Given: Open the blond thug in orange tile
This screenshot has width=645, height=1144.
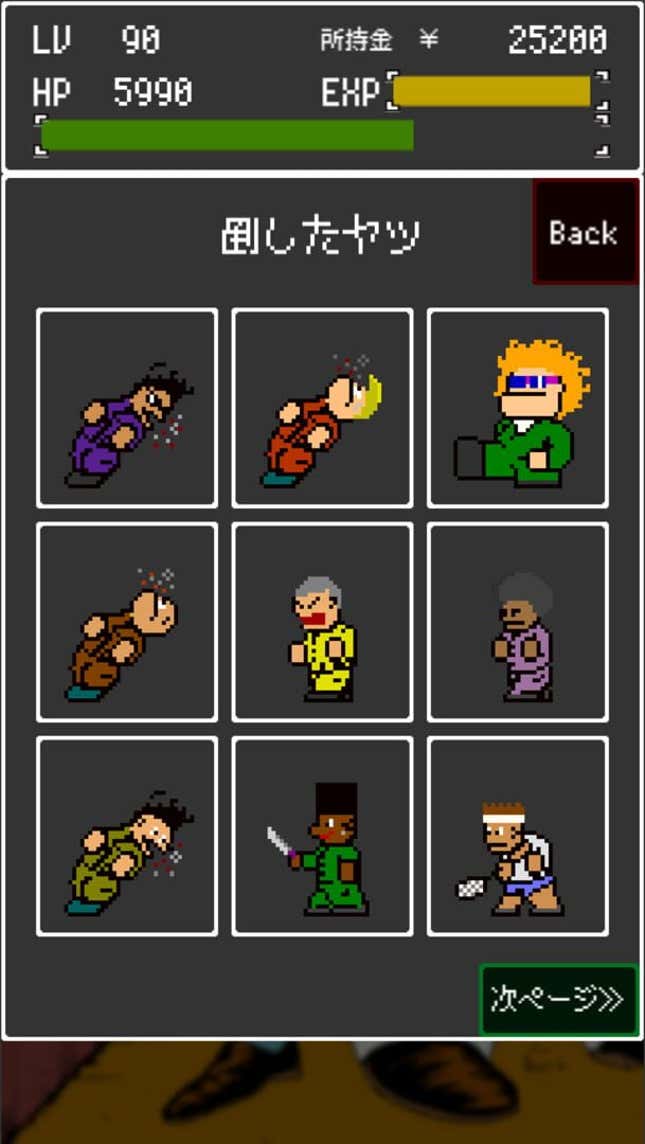Looking at the screenshot, I should coord(322,408).
